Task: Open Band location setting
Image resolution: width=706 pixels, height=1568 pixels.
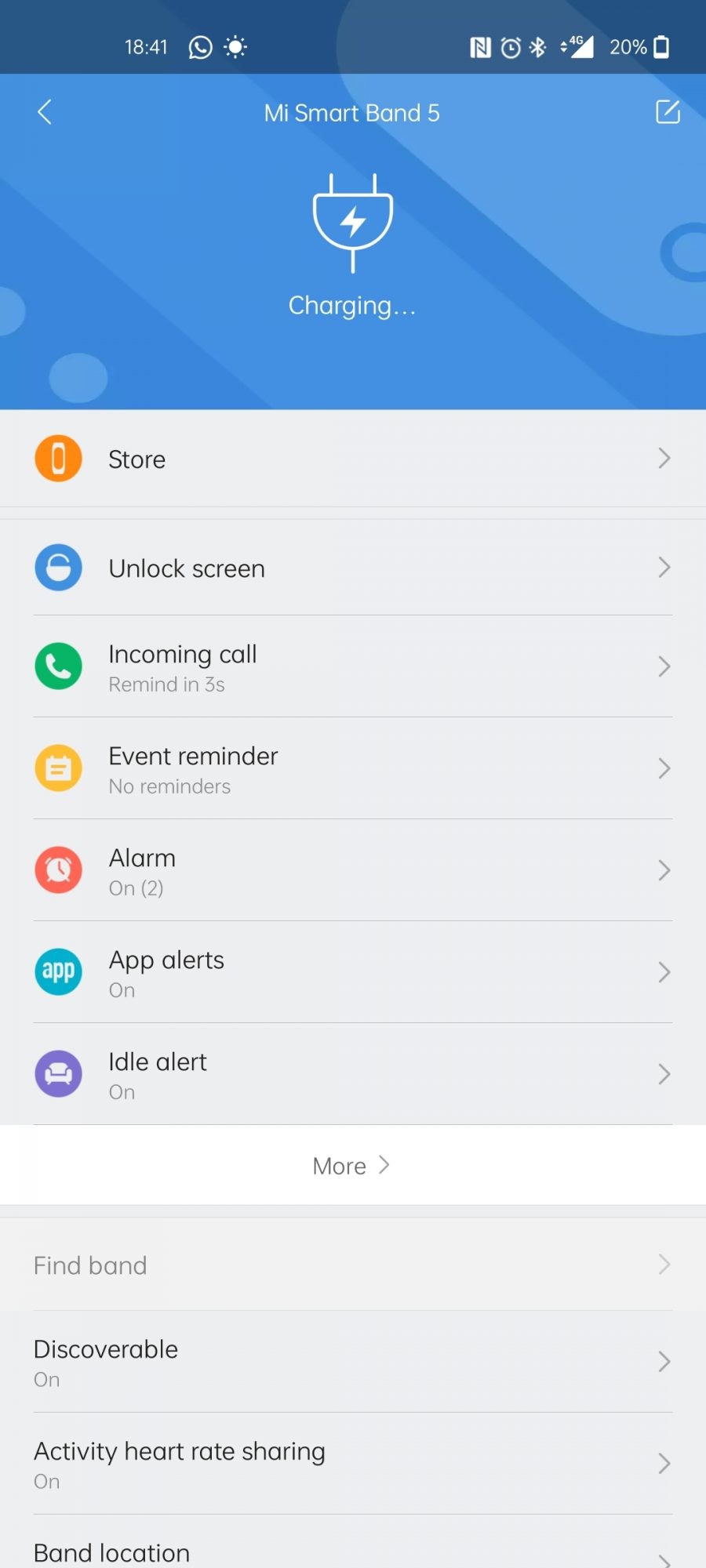Action: pyautogui.click(x=353, y=1552)
